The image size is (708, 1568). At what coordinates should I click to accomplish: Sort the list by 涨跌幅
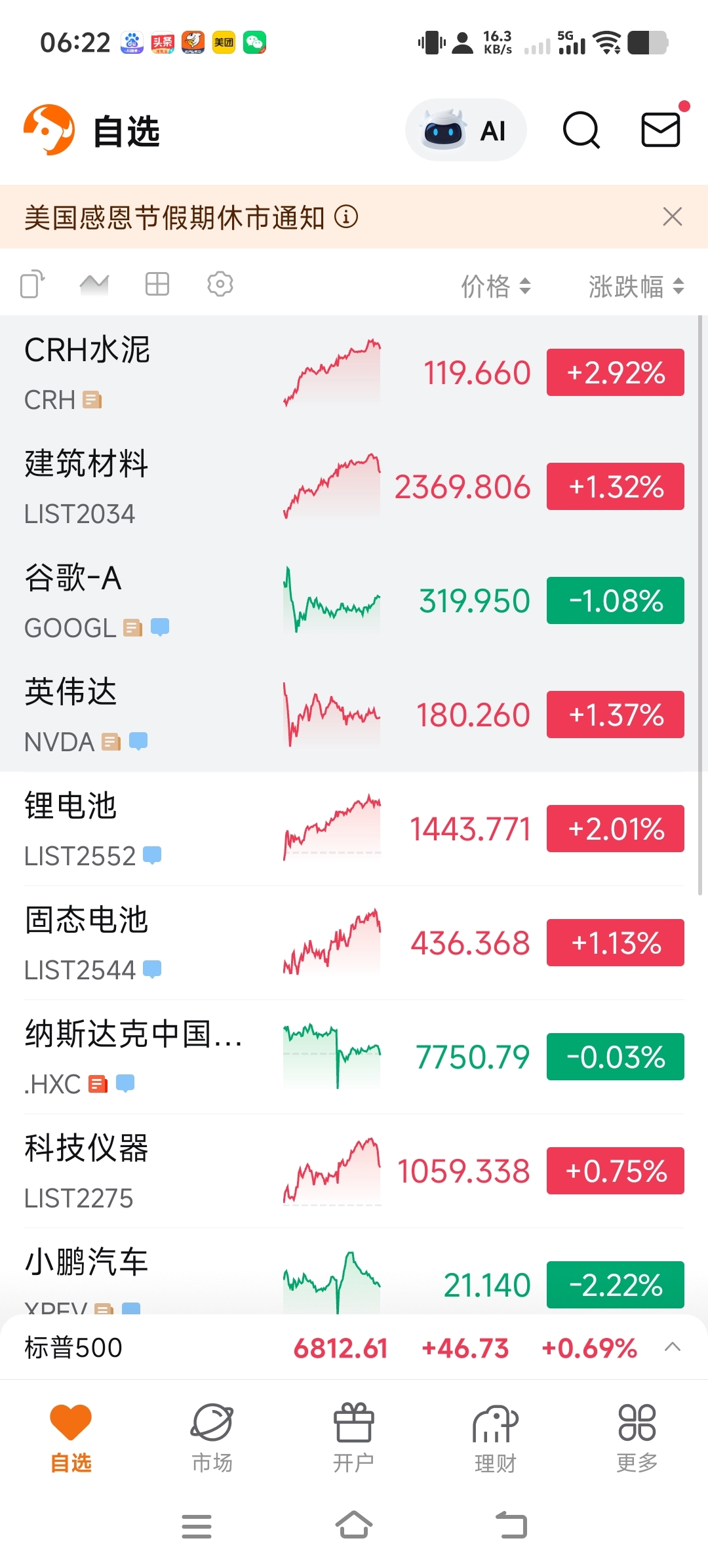tap(637, 286)
